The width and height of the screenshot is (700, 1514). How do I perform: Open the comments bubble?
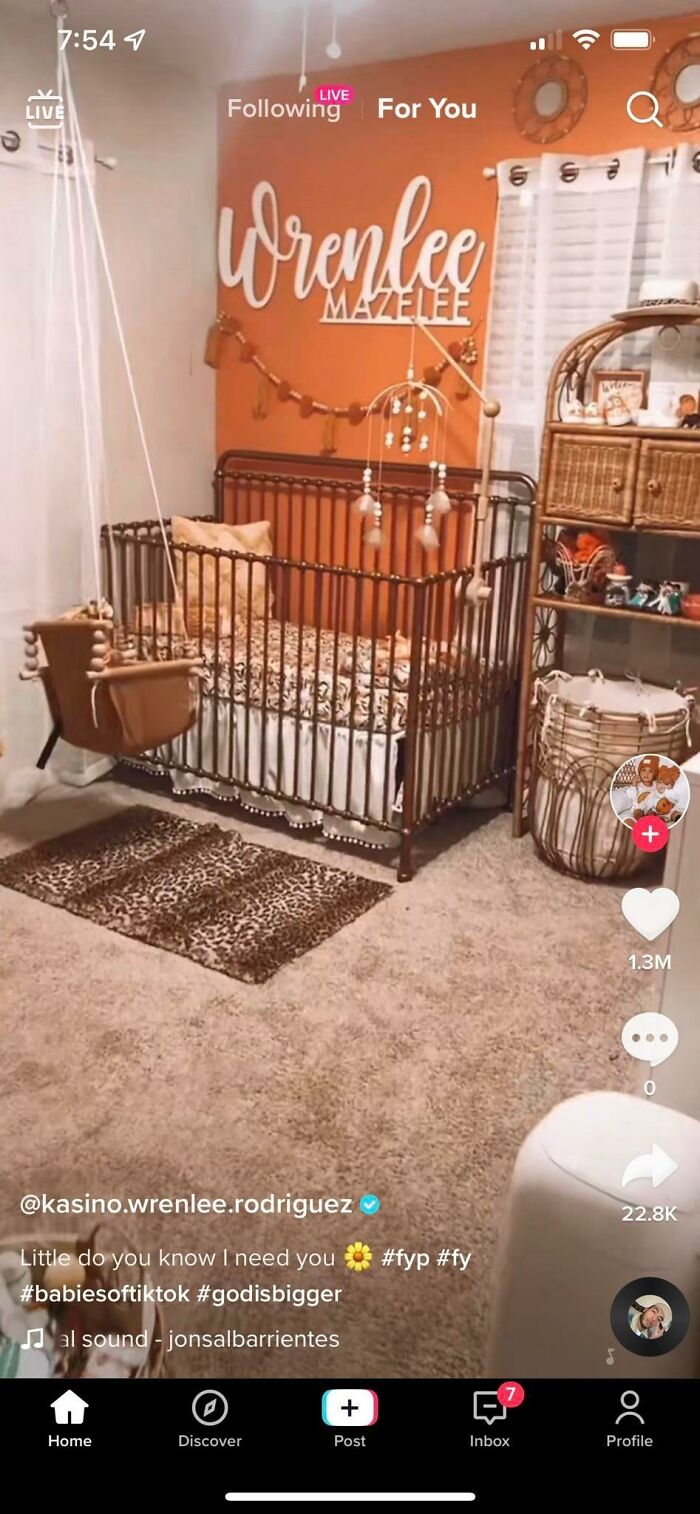(x=650, y=1040)
